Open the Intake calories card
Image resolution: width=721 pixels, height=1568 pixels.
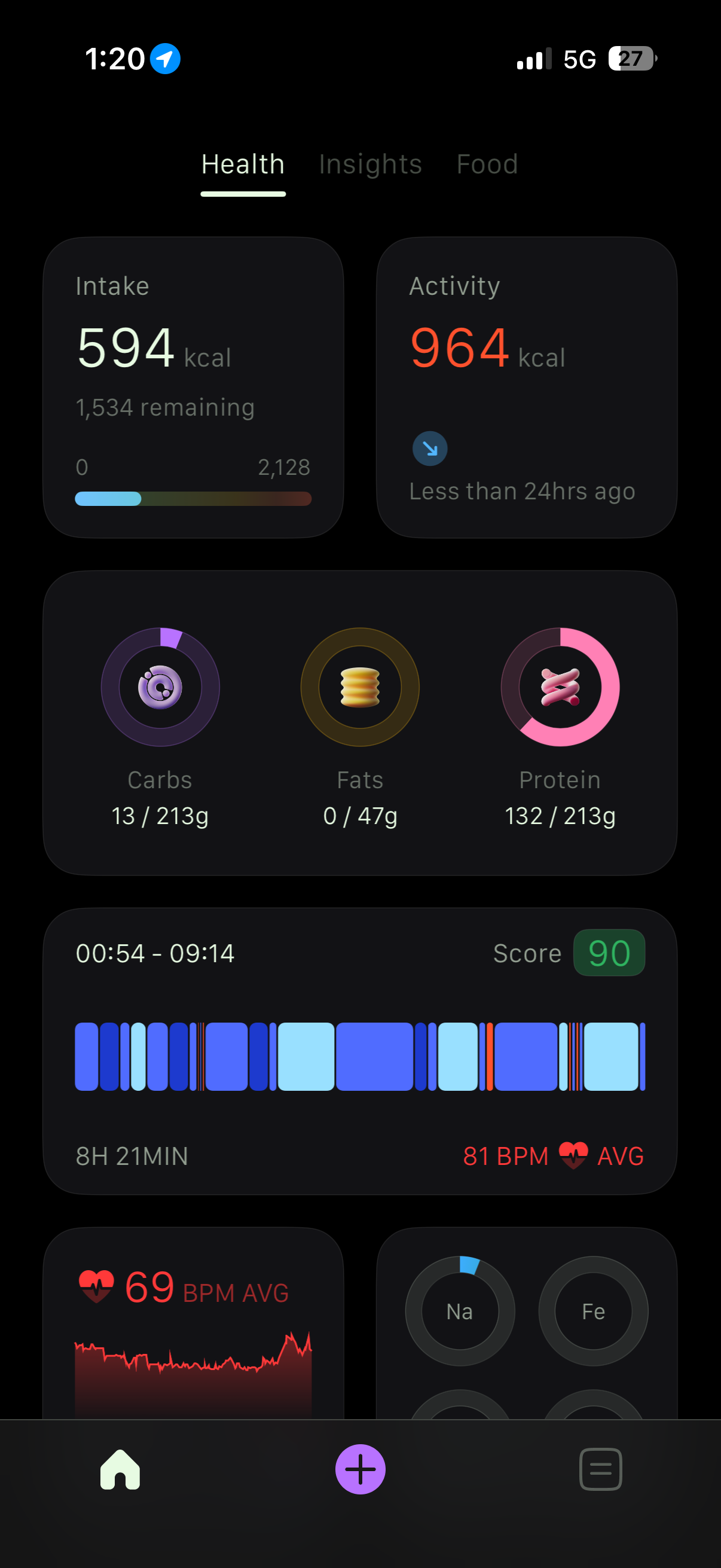pyautogui.click(x=194, y=387)
